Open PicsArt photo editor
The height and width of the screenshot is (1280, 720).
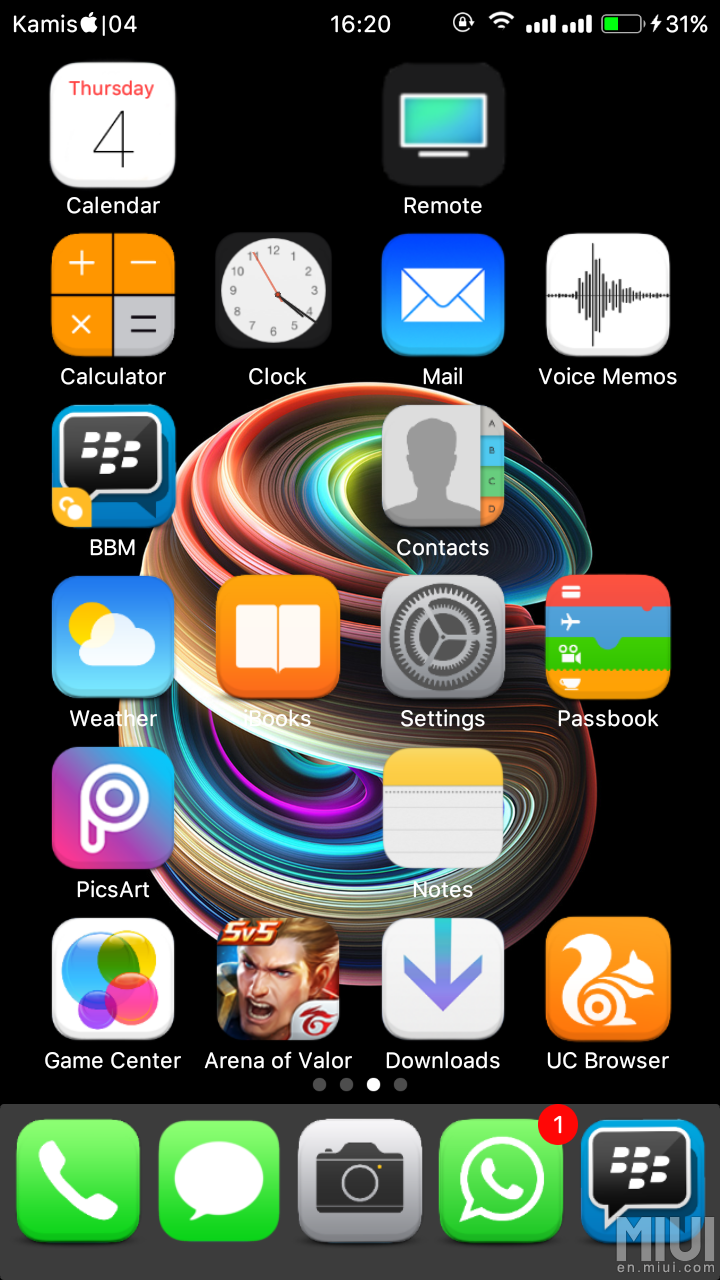pyautogui.click(x=113, y=808)
